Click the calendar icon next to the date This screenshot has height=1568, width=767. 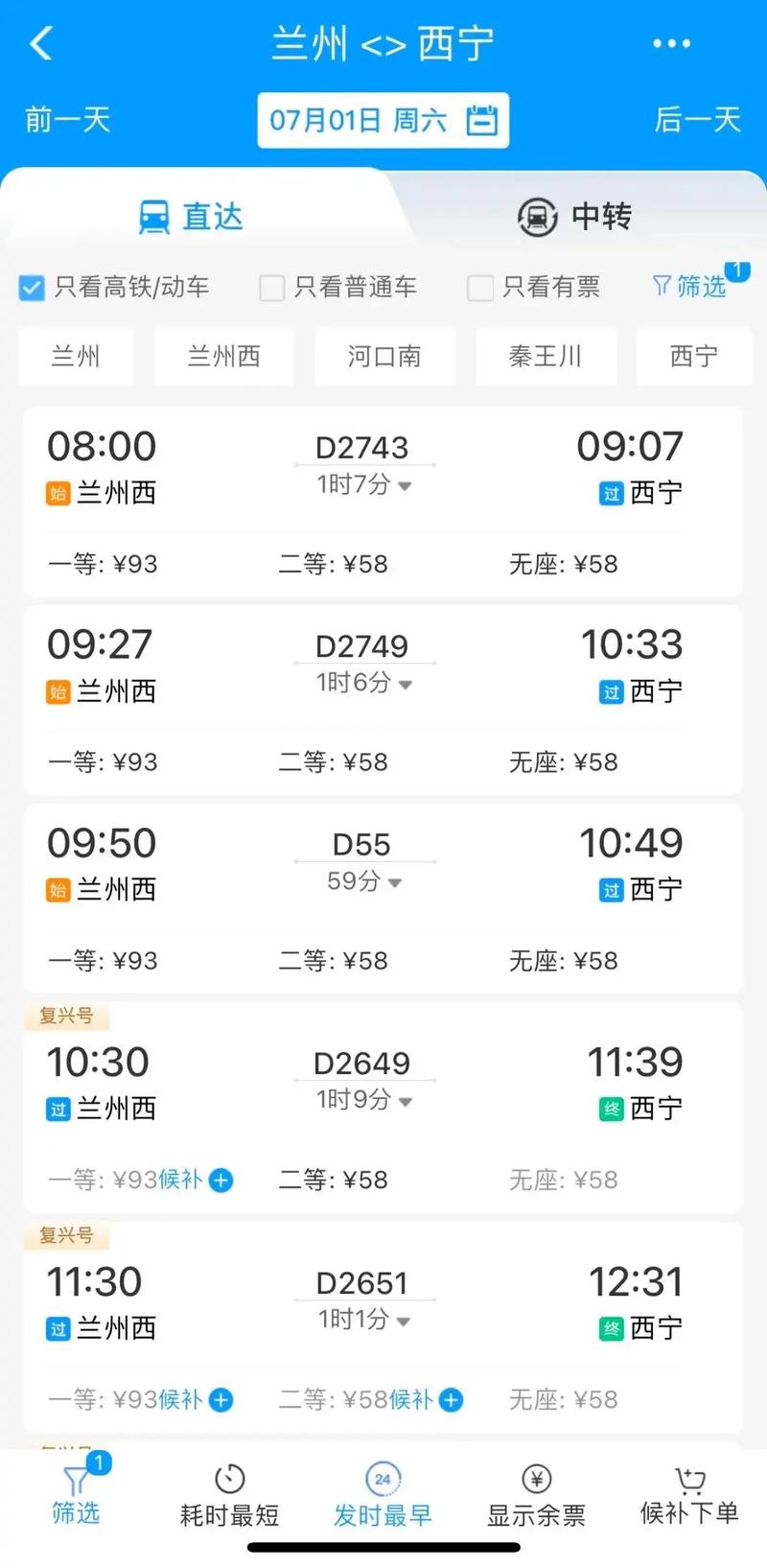tap(484, 120)
